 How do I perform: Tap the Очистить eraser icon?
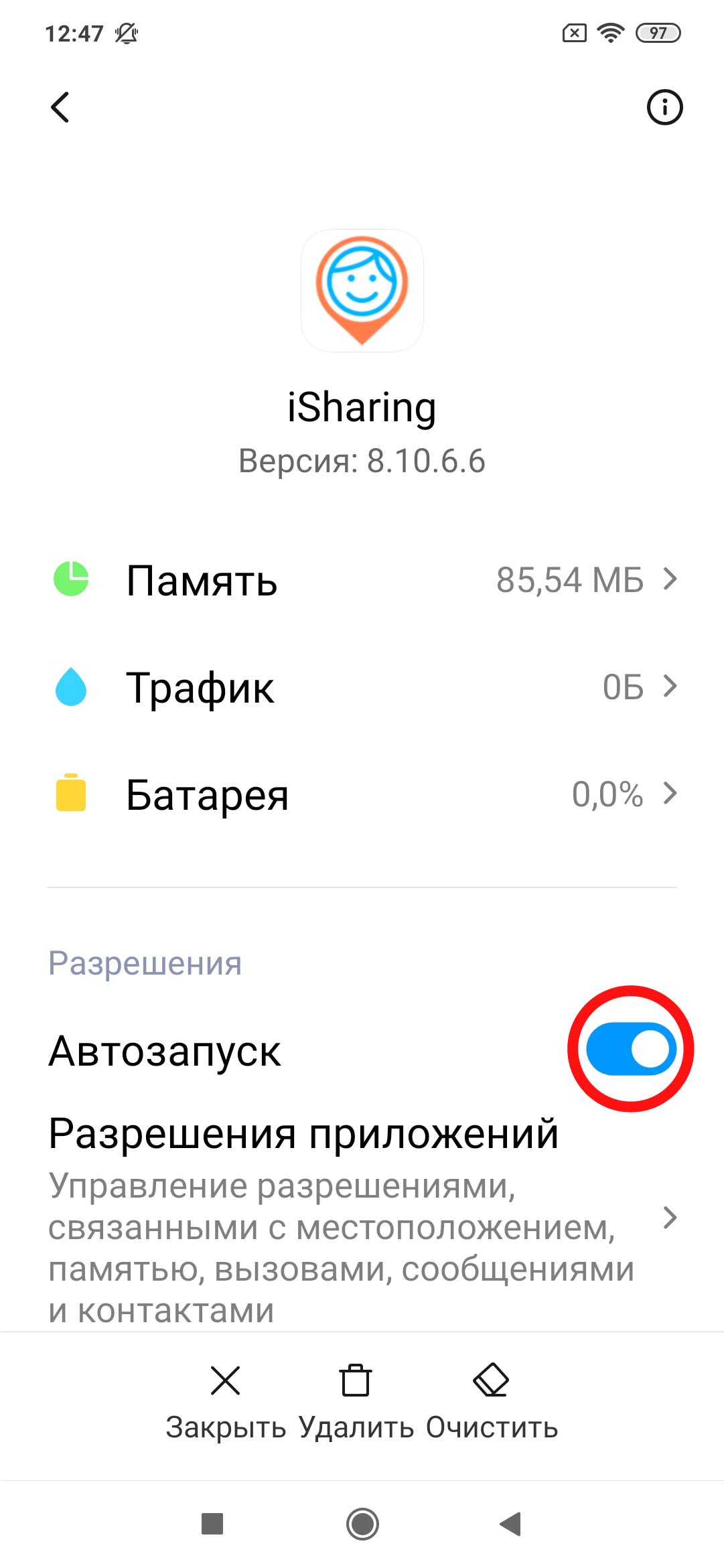(x=490, y=1381)
